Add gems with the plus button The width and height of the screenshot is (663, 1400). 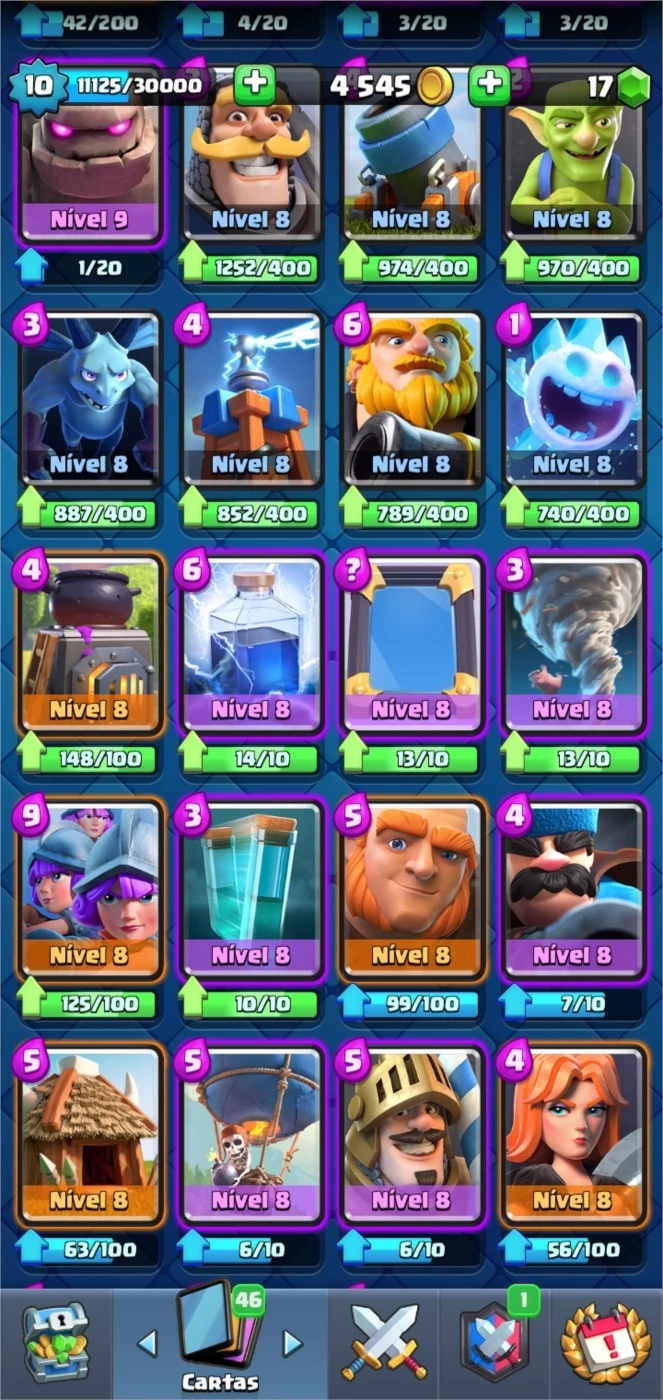(489, 85)
